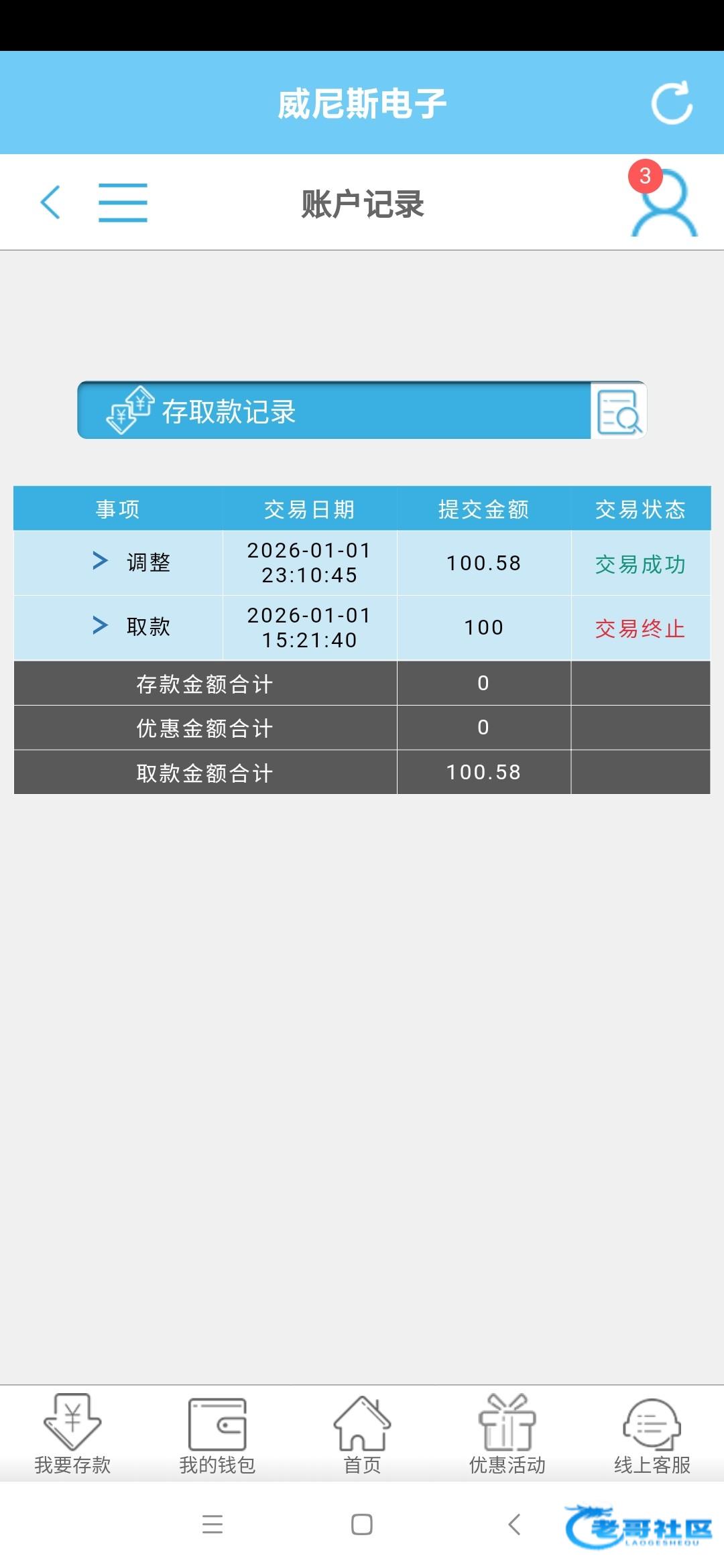This screenshot has width=724, height=1568.
Task: Contact 线上客服 support
Action: click(652, 1434)
